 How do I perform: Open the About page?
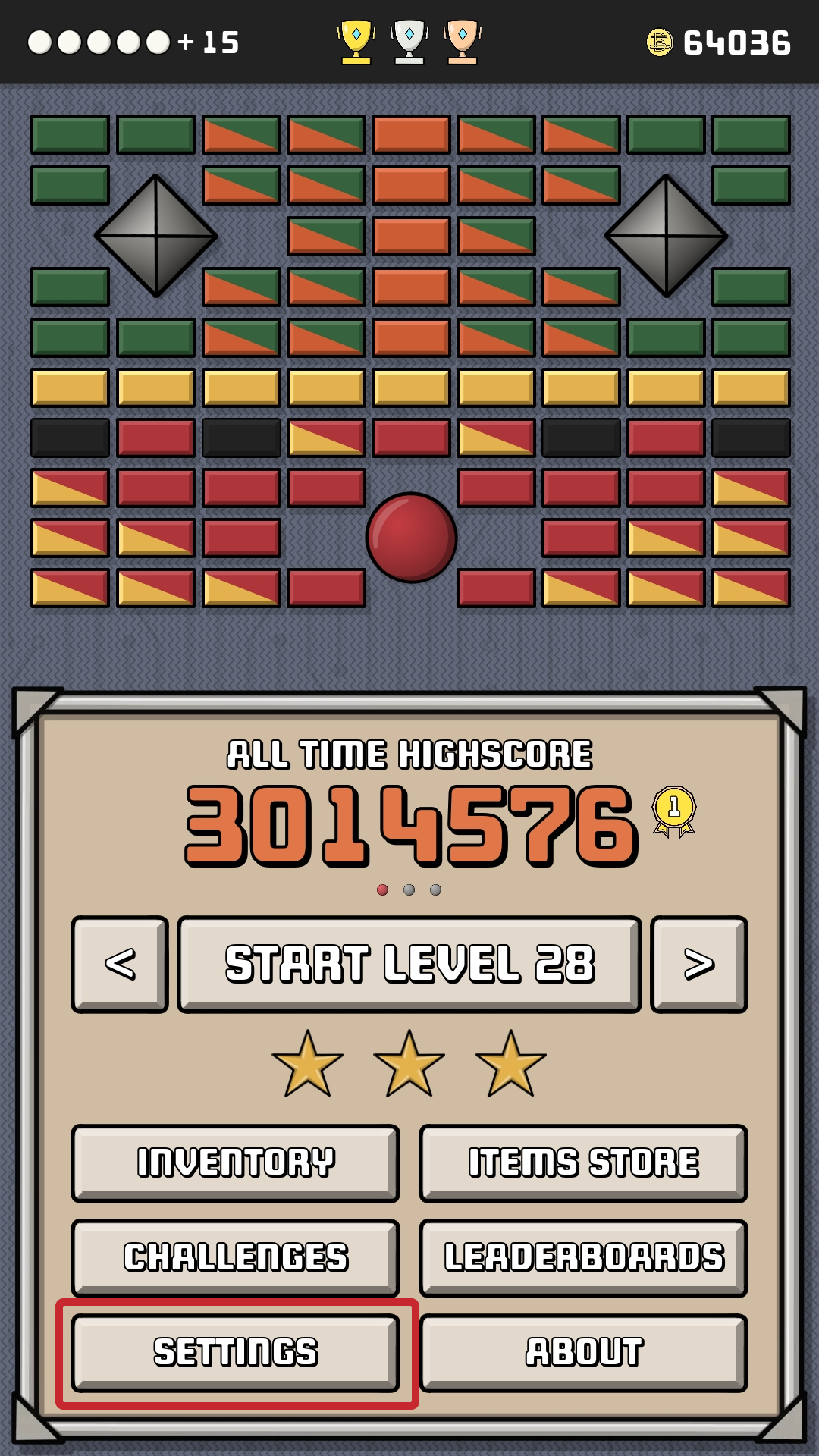[x=583, y=1352]
